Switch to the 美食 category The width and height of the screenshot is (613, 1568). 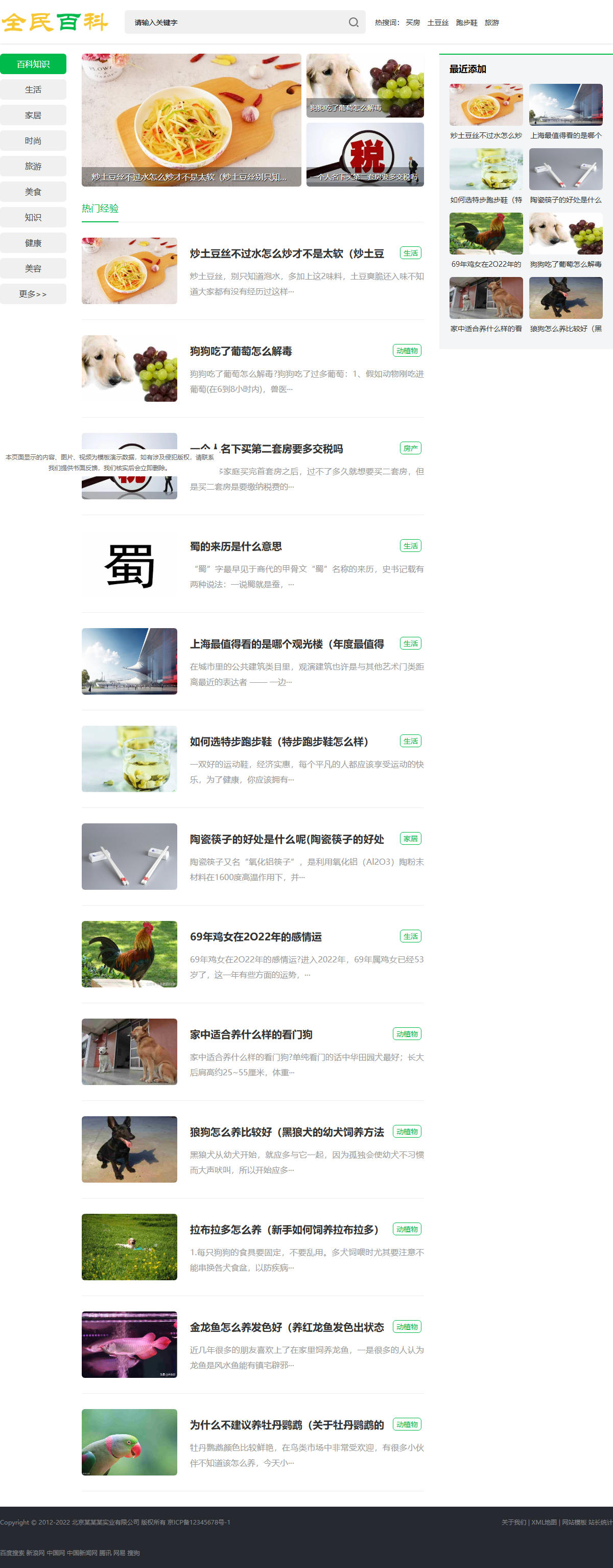33,192
